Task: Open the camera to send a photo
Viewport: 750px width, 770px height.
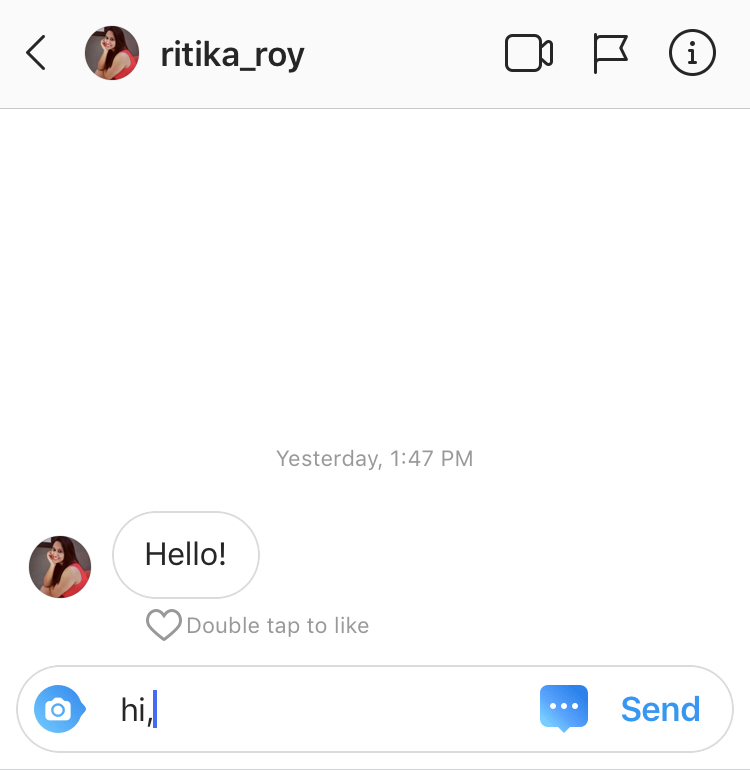Action: [59, 710]
